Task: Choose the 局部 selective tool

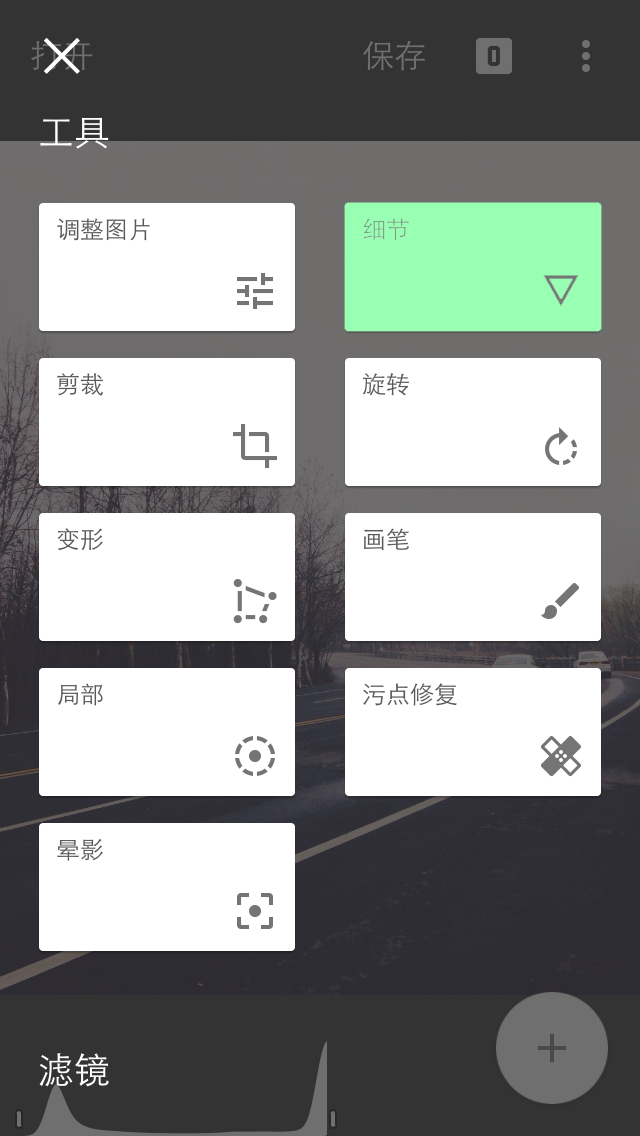Action: 167,732
